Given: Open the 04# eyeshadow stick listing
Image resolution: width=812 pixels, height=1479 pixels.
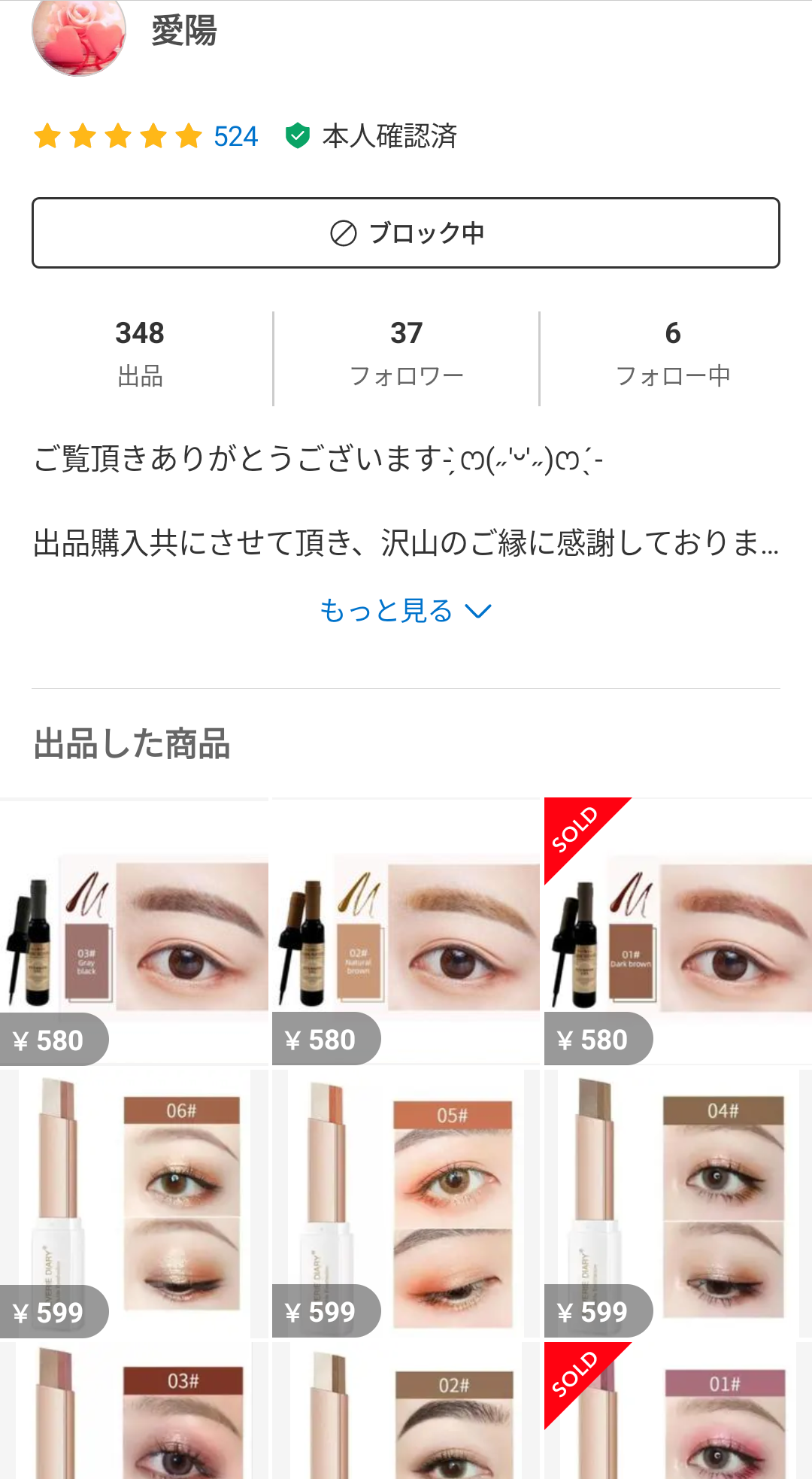Looking at the screenshot, I should [x=678, y=1204].
